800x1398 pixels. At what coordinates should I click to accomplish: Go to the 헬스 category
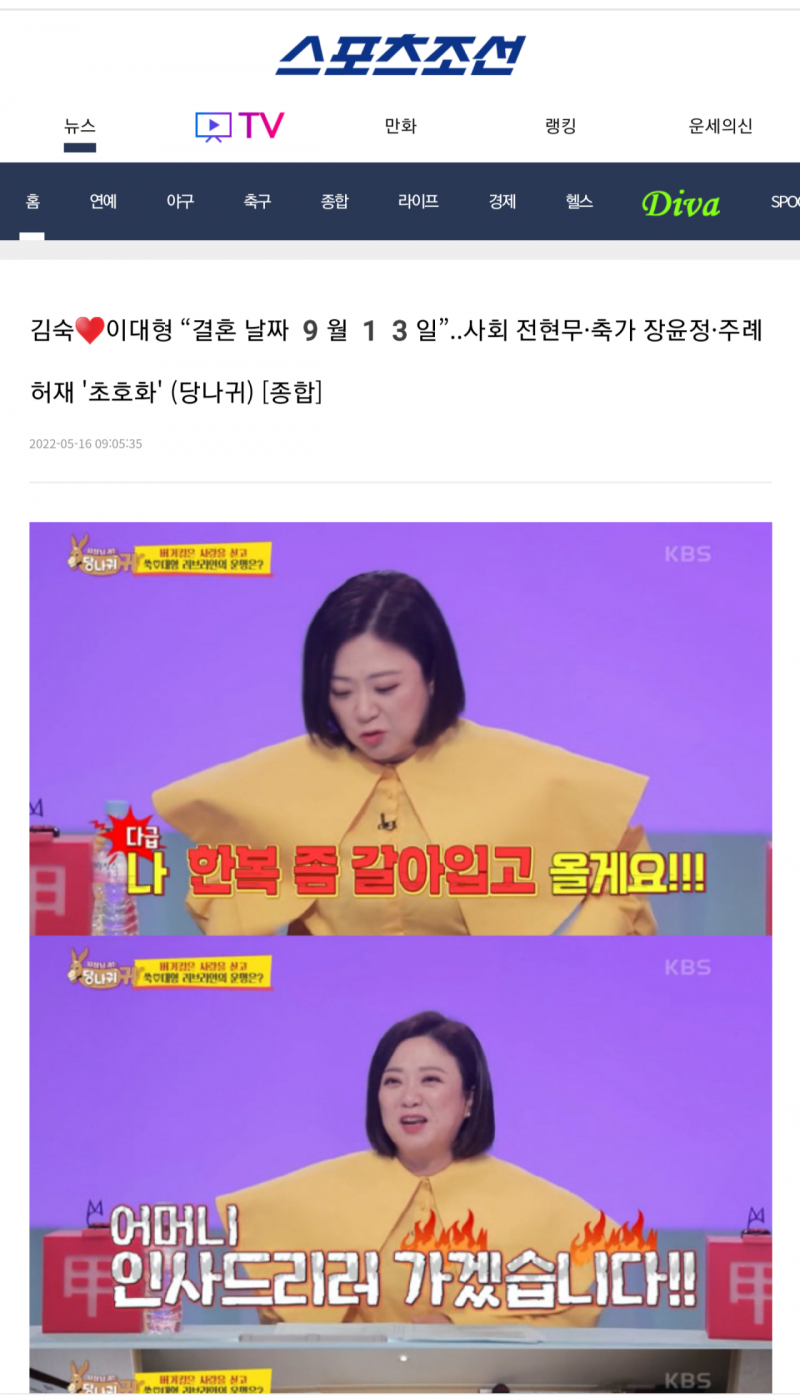pyautogui.click(x=579, y=201)
